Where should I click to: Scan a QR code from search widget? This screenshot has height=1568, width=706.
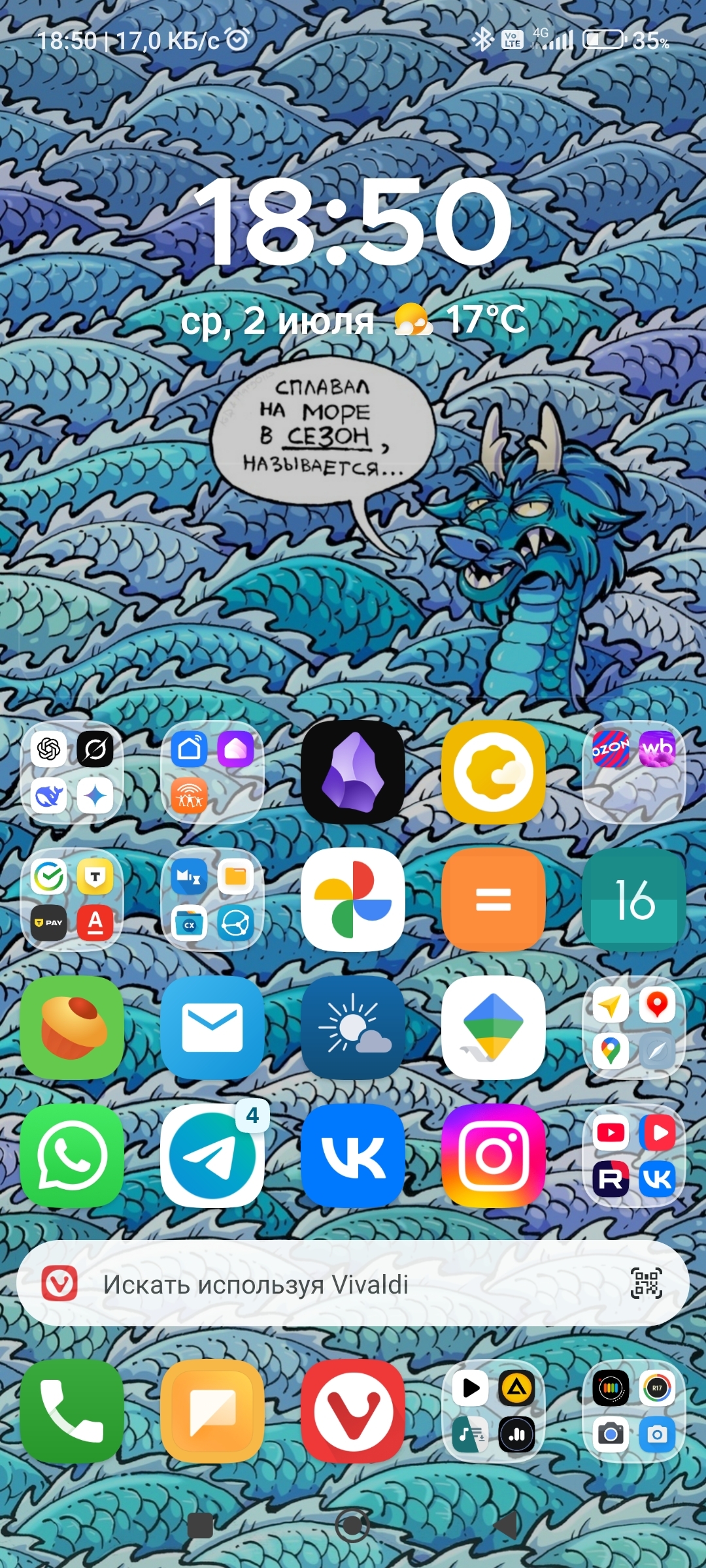[x=646, y=1283]
